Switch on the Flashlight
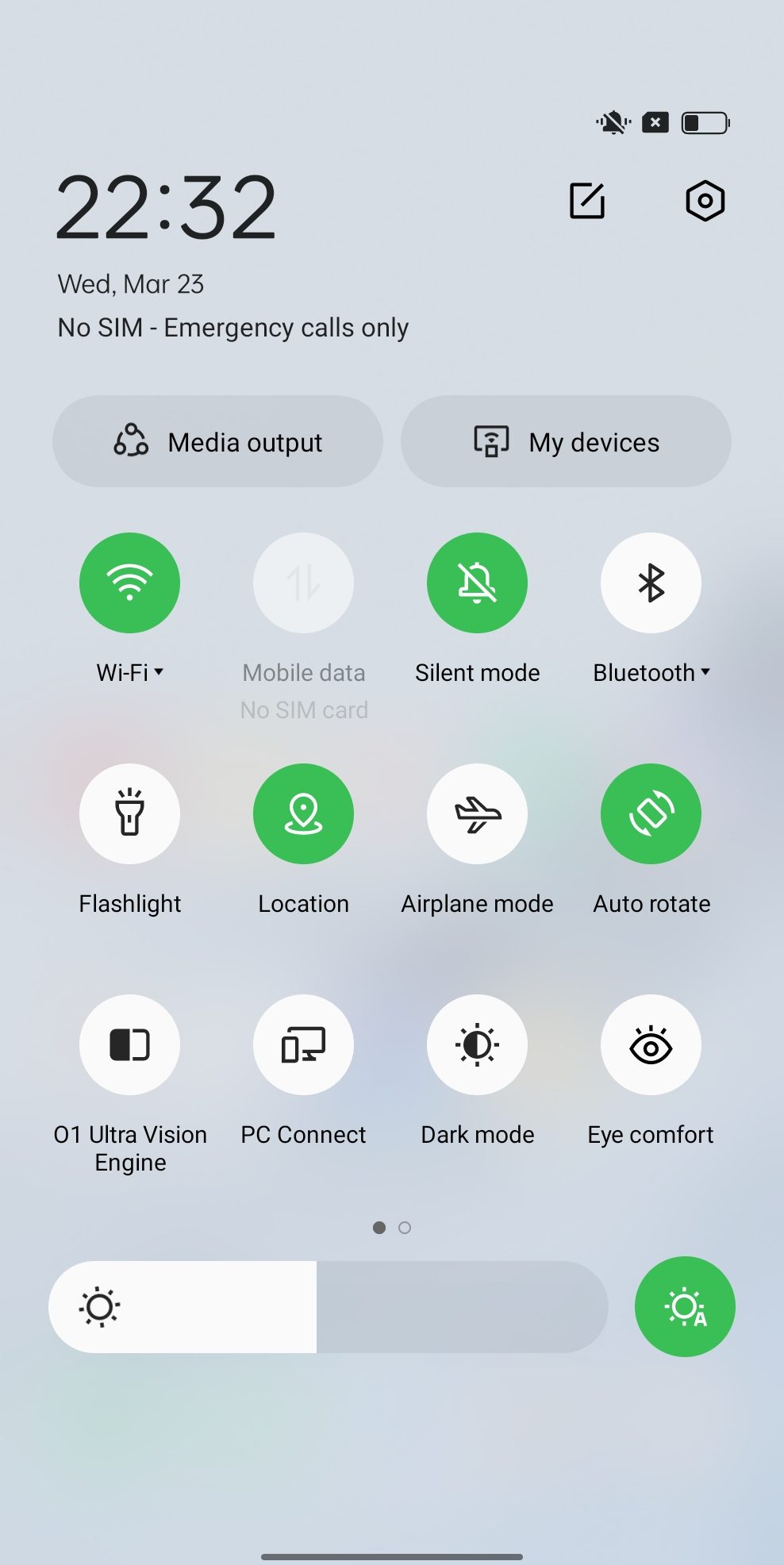 click(129, 813)
